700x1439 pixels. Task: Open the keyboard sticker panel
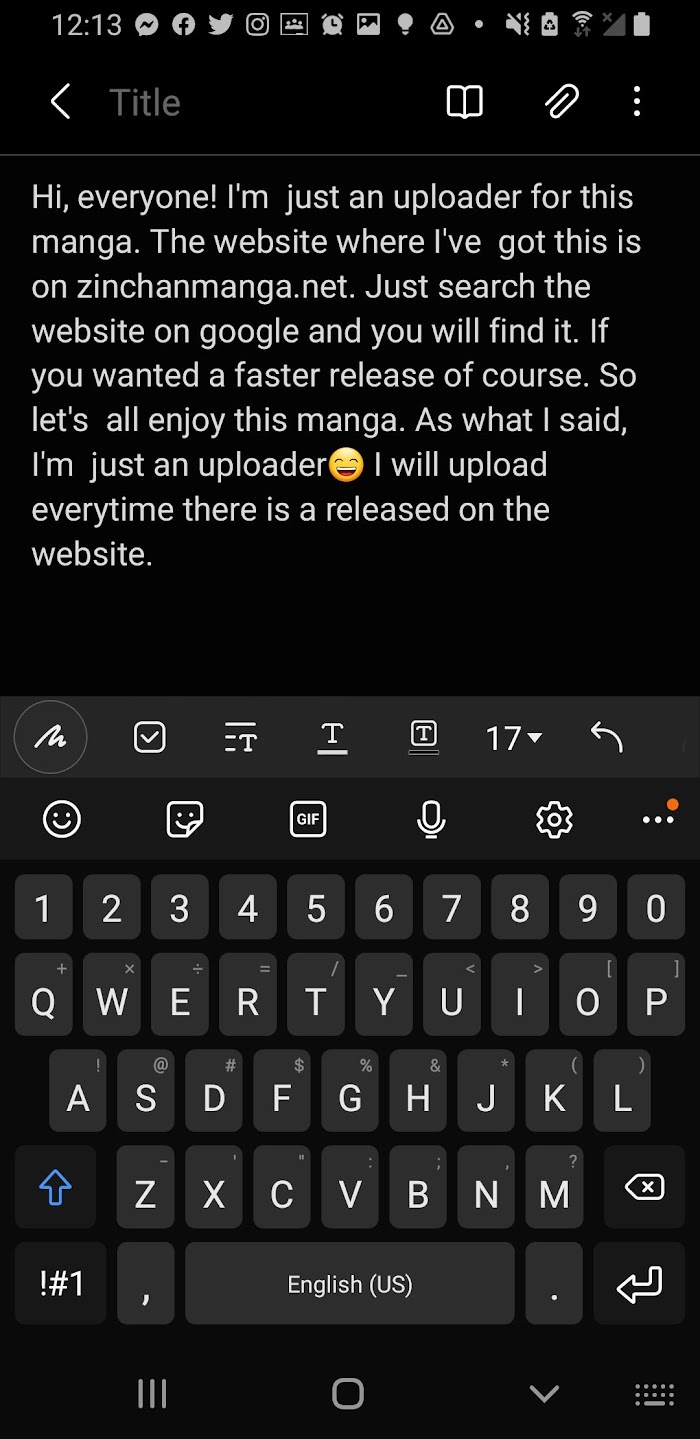(184, 819)
